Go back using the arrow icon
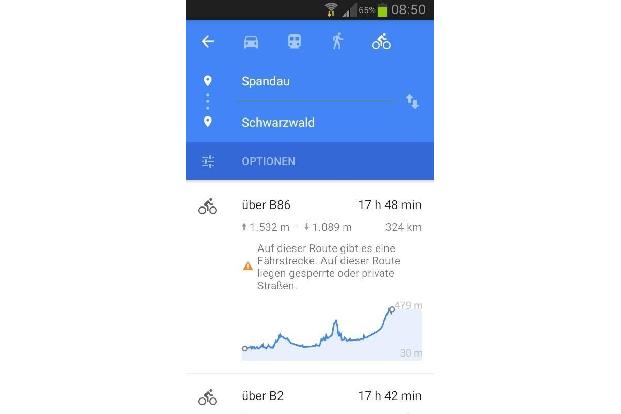This screenshot has height=414, width=621. (x=208, y=42)
